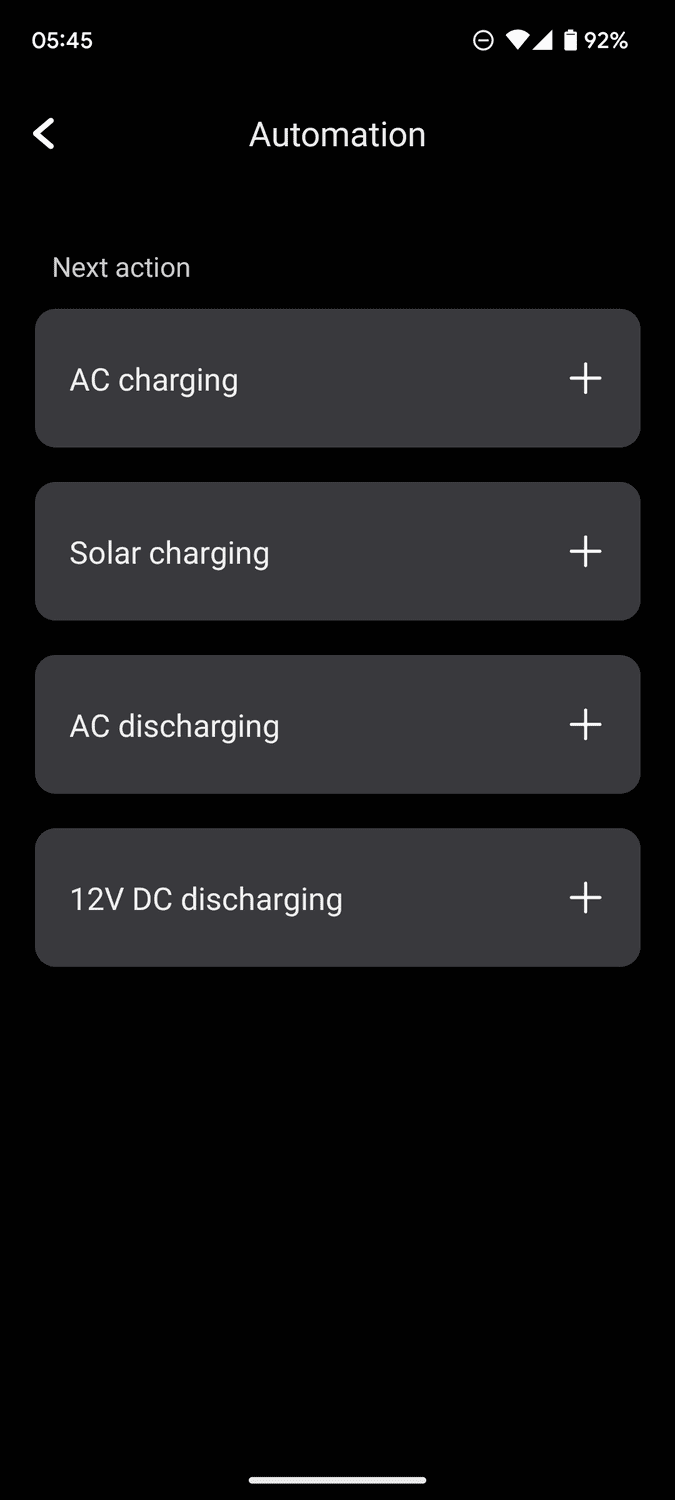Add AC charging as next action
The image size is (675, 1500).
585,378
